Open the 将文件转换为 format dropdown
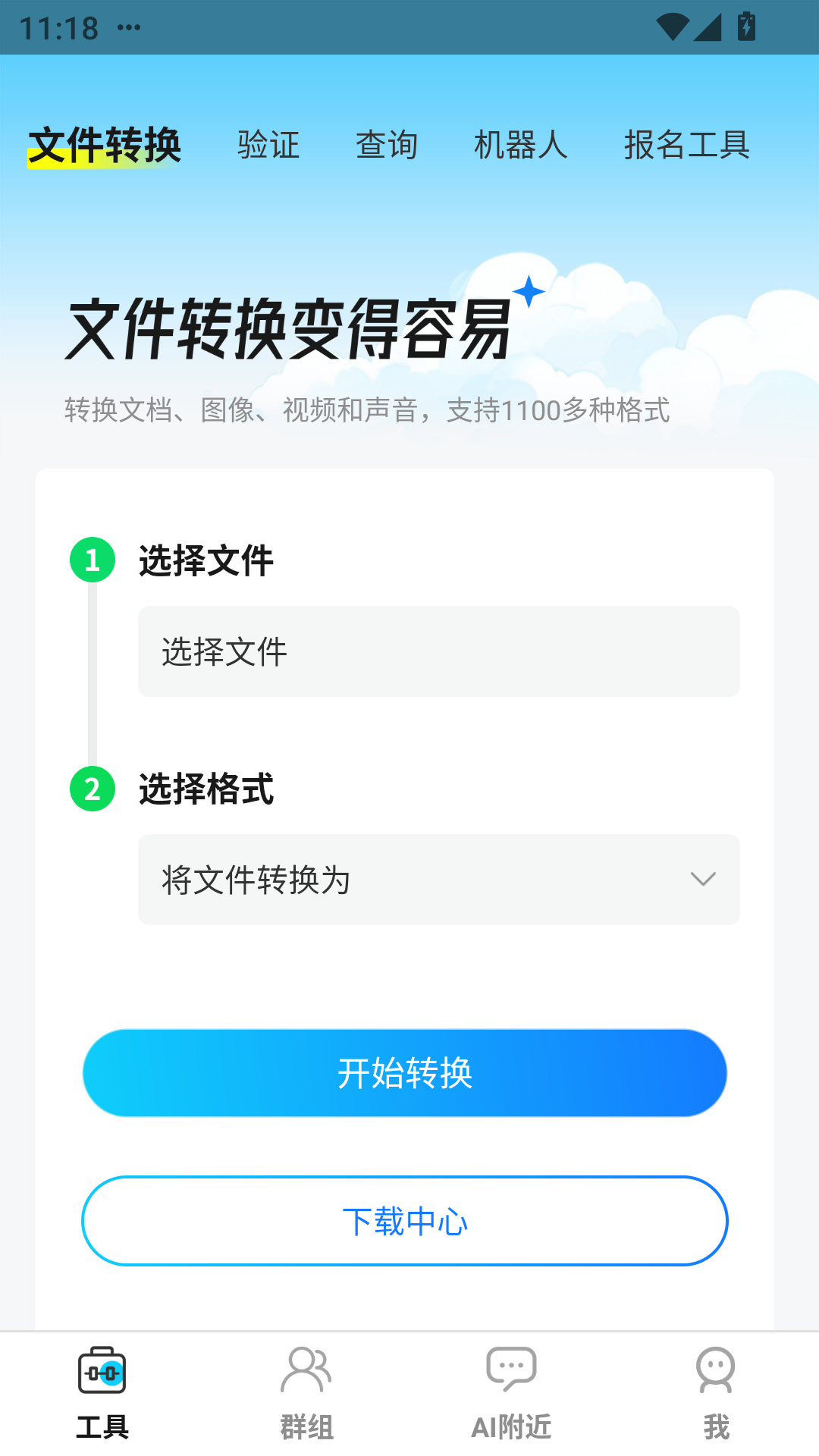The height and width of the screenshot is (1456, 819). [x=438, y=880]
